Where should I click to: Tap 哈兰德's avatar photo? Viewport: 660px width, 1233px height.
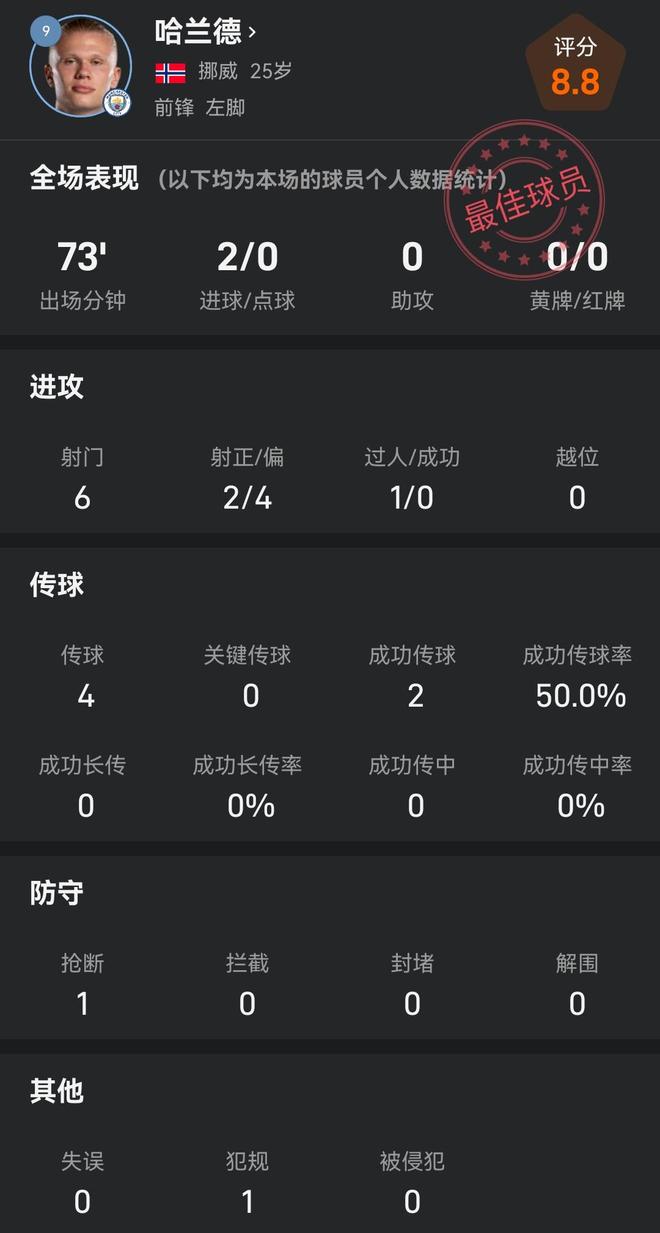click(81, 66)
